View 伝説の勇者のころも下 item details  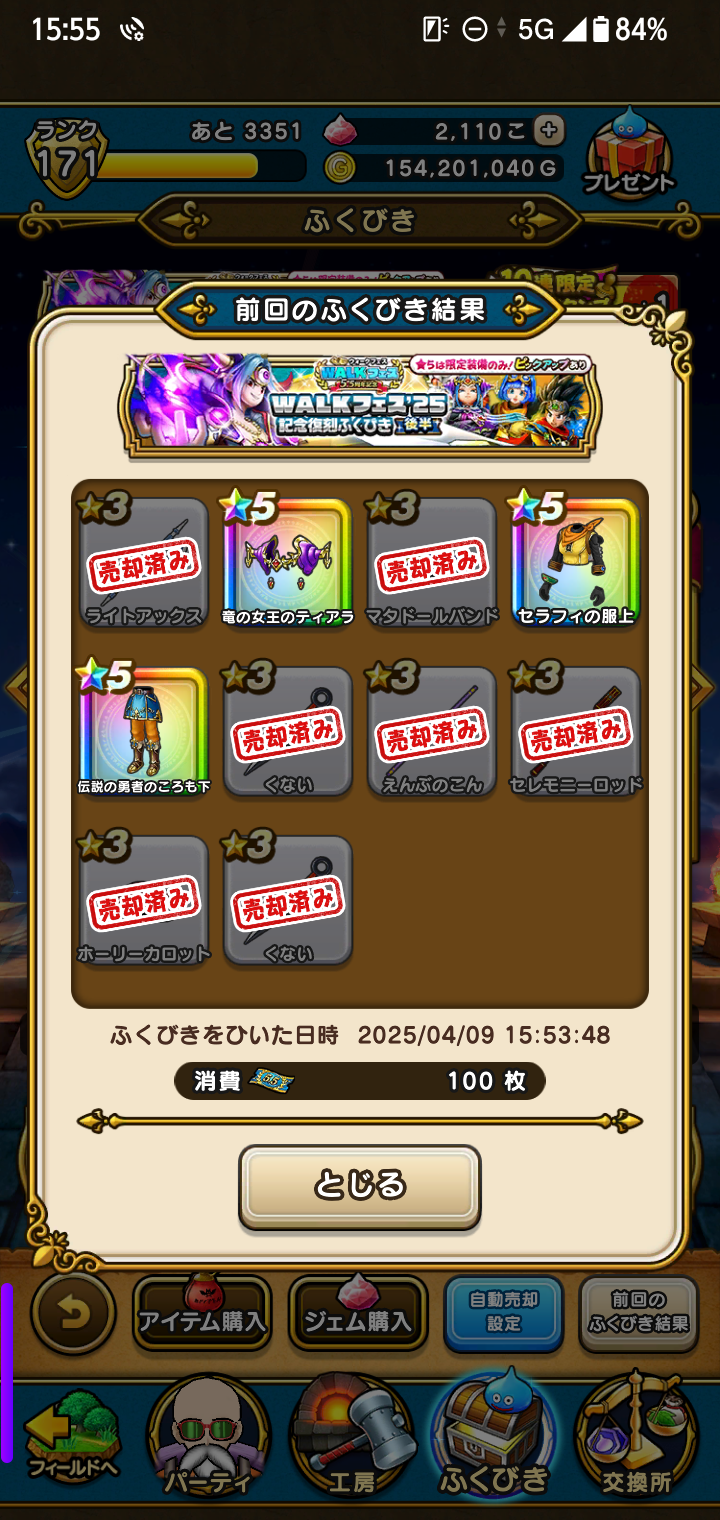click(x=144, y=732)
